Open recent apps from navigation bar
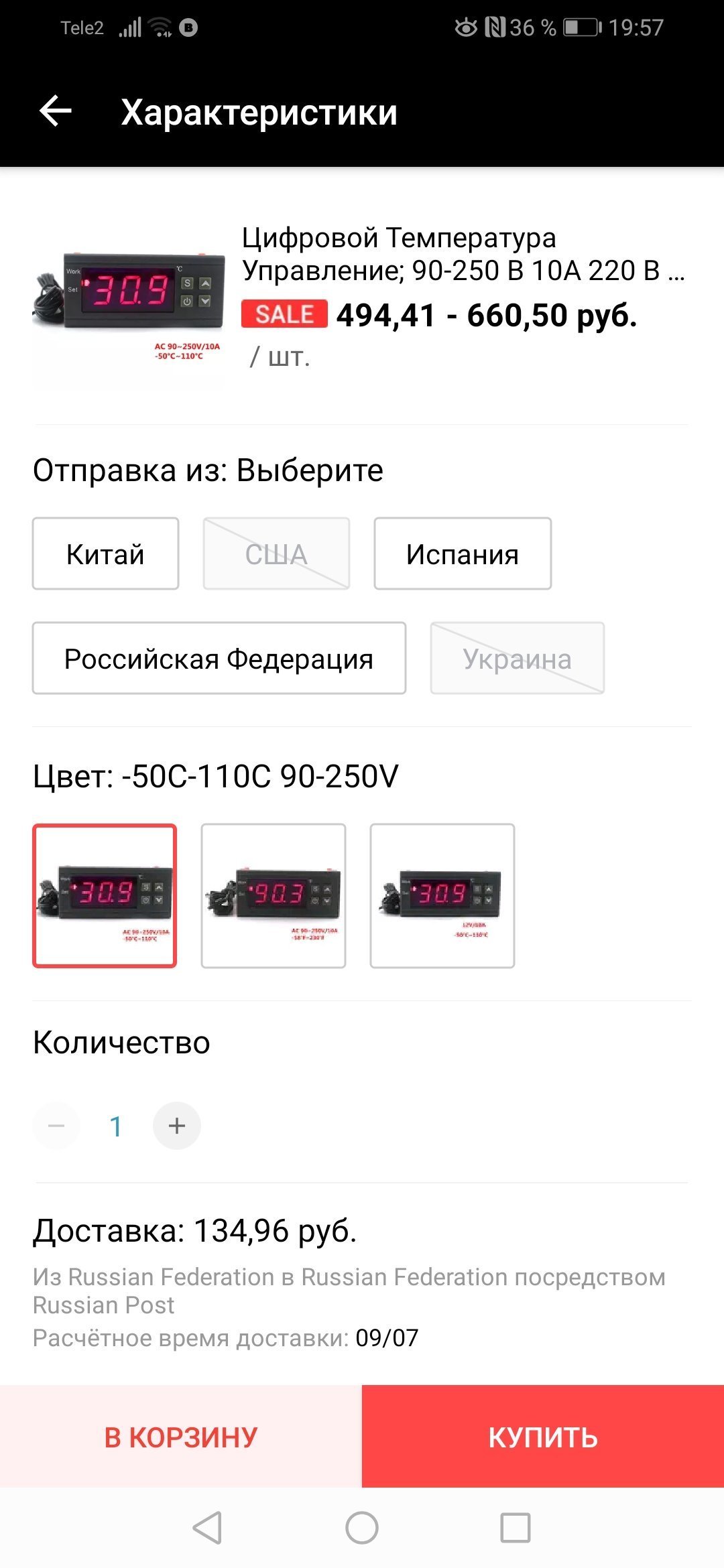The height and width of the screenshot is (1568, 724). pyautogui.click(x=516, y=1528)
